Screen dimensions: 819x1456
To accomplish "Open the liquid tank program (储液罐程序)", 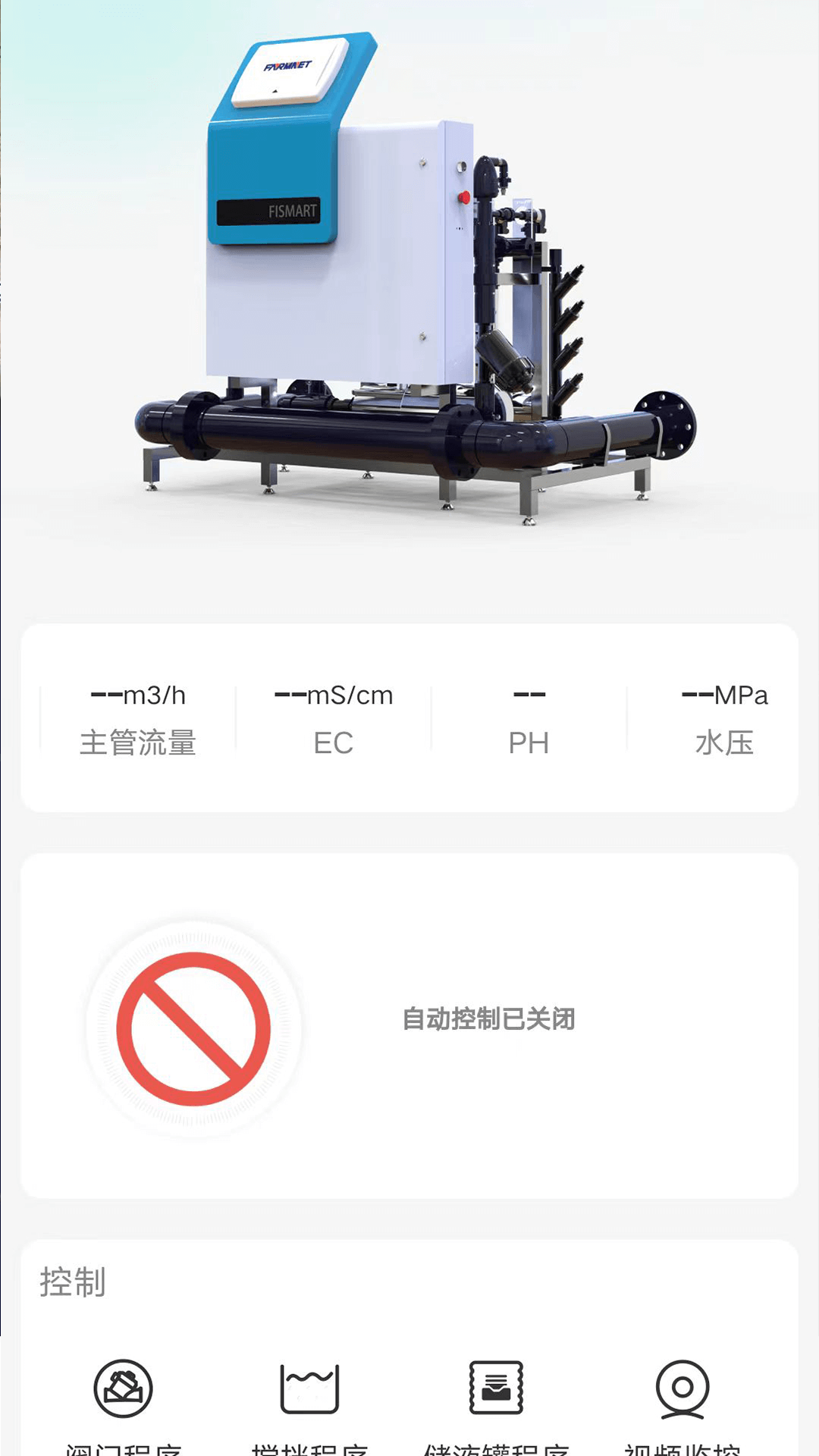I will (x=496, y=1389).
